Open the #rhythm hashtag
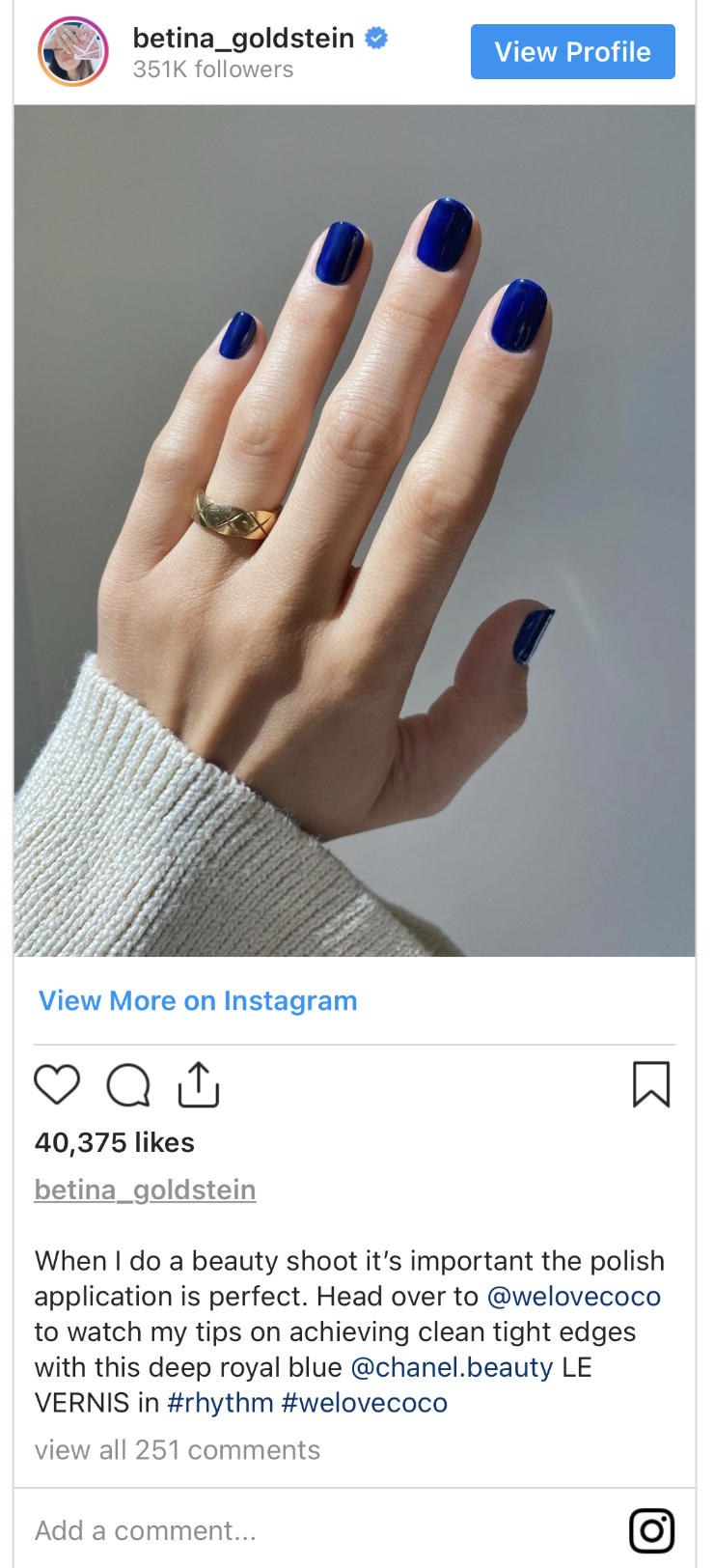 (x=220, y=1403)
